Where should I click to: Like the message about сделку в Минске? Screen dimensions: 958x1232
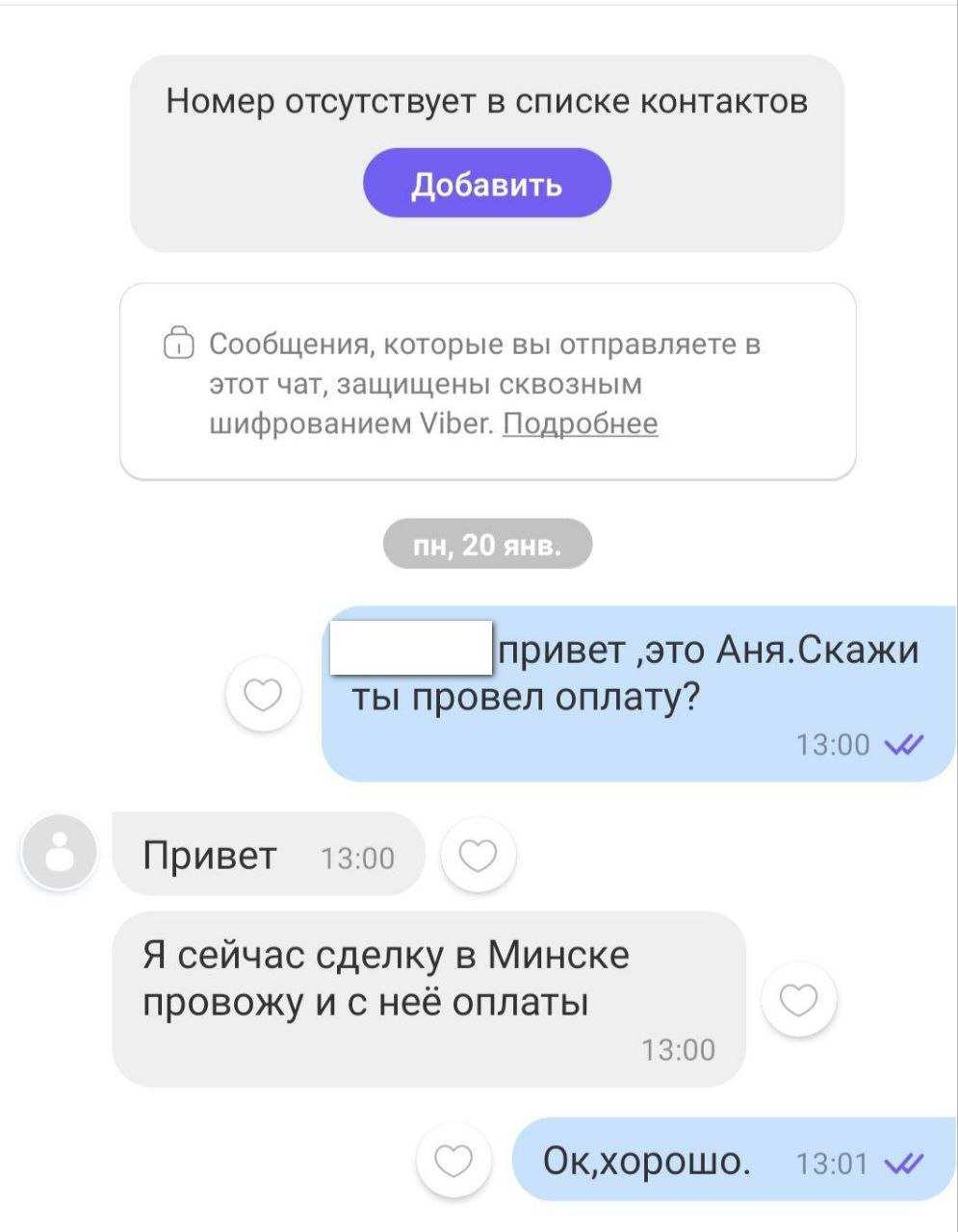coord(798,1001)
